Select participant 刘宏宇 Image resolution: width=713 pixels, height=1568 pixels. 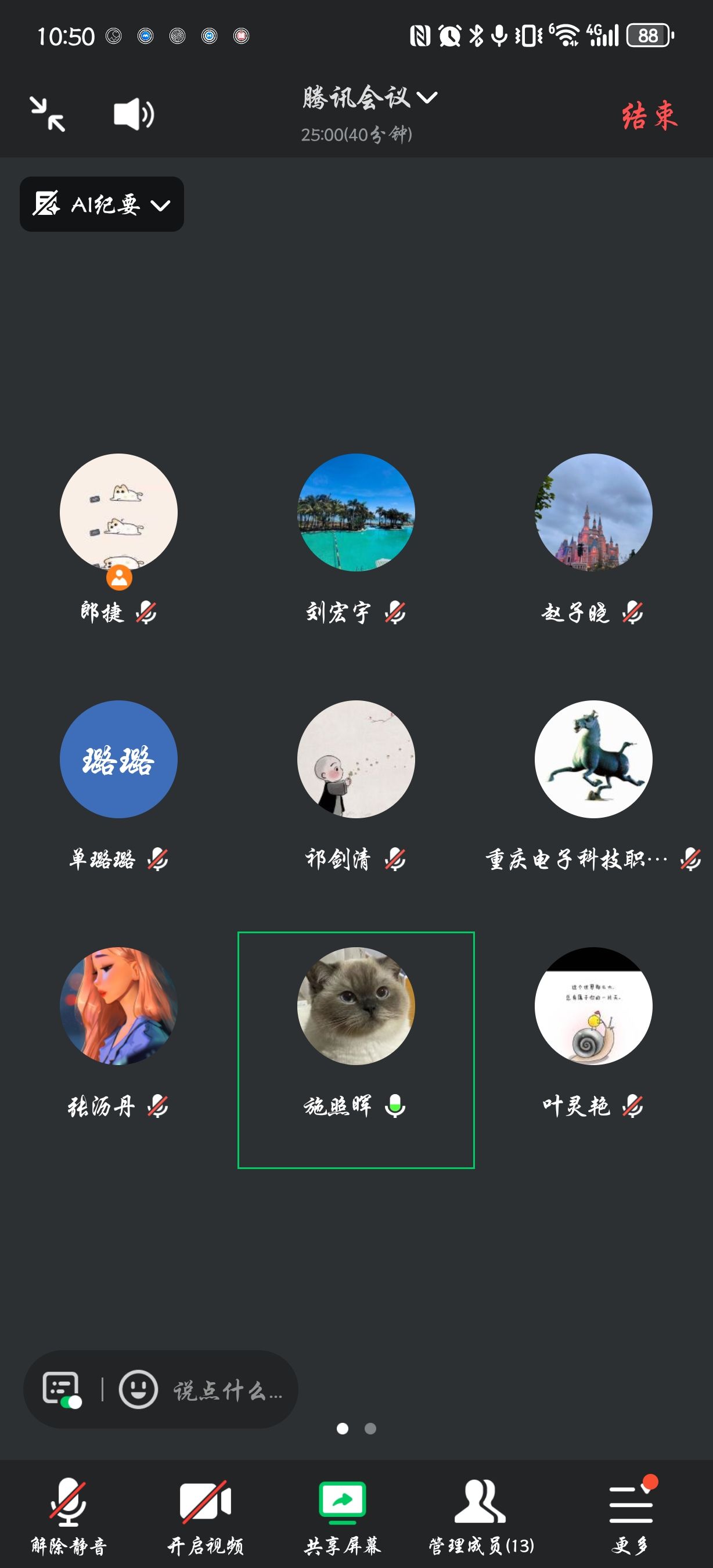[356, 513]
